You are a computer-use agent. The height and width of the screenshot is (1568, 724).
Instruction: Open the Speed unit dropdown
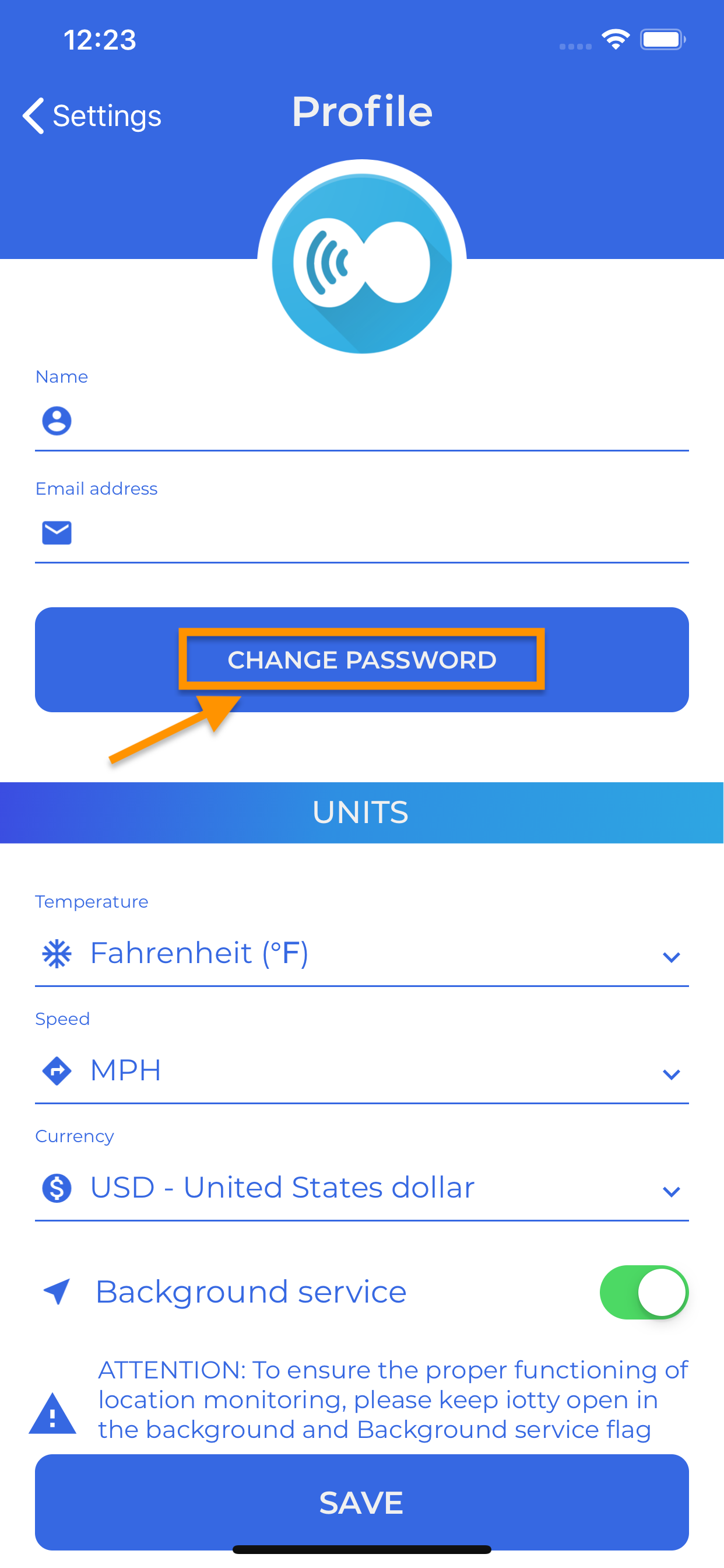point(362,1072)
